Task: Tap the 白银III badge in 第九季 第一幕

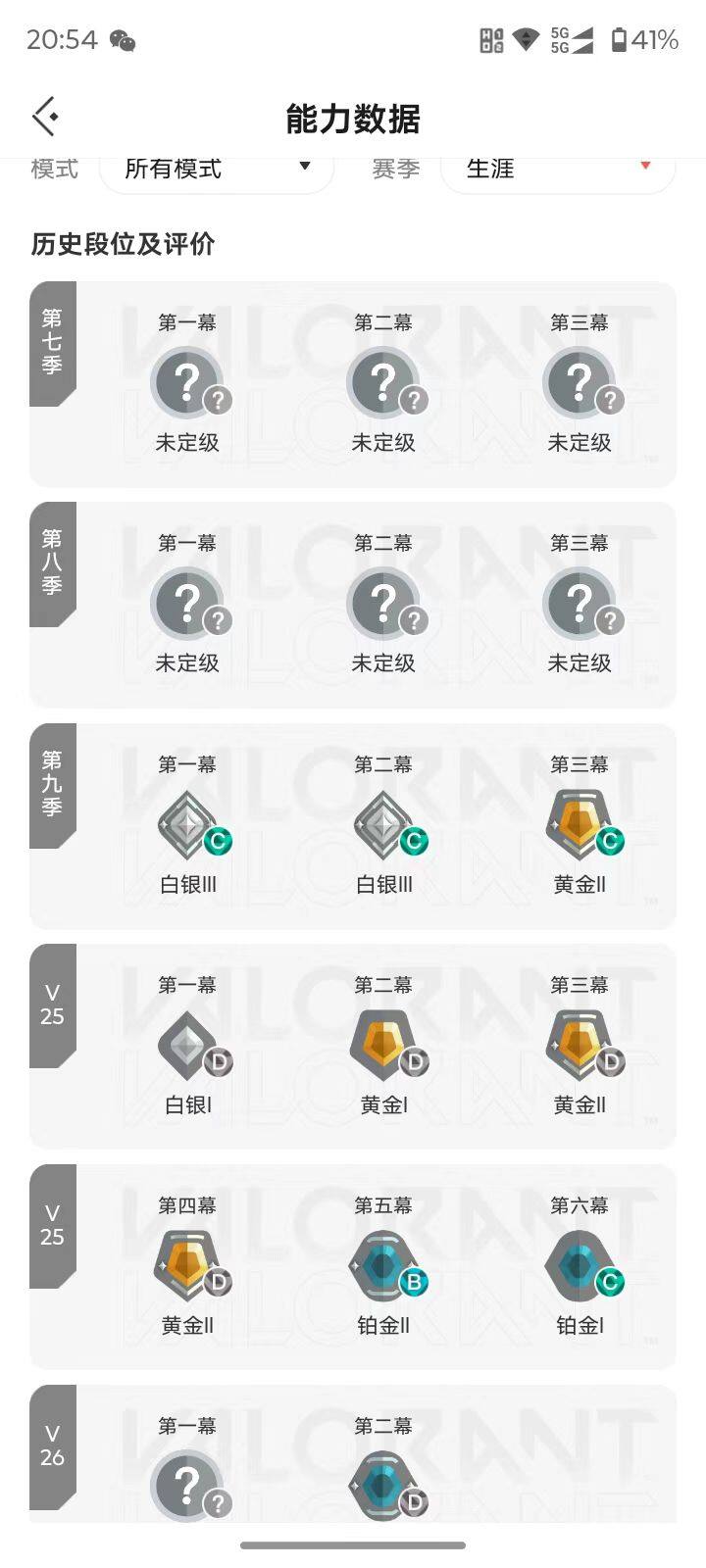Action: pos(186,824)
